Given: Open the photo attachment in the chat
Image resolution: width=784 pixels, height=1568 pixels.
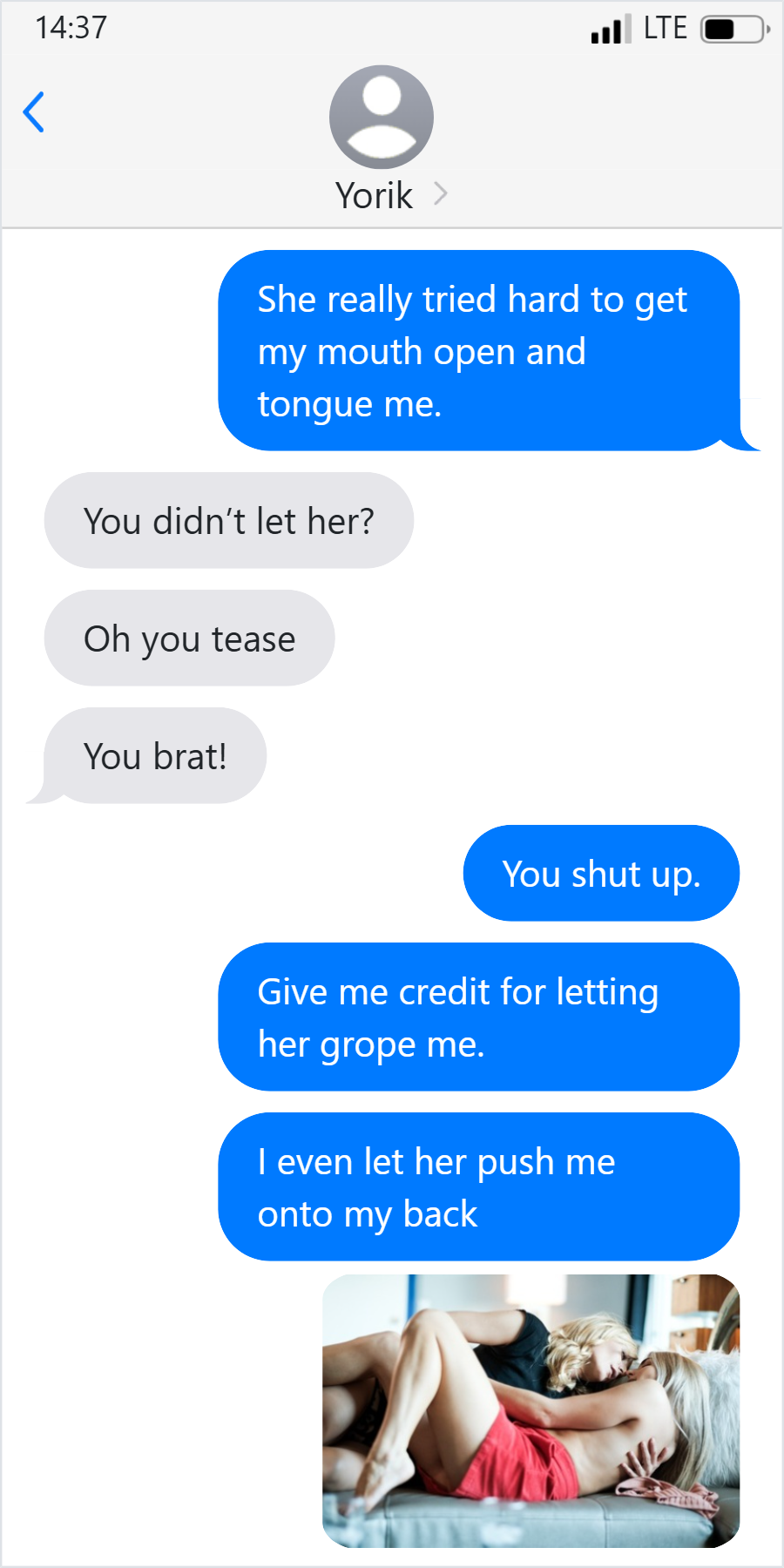Looking at the screenshot, I should pos(531,1410).
